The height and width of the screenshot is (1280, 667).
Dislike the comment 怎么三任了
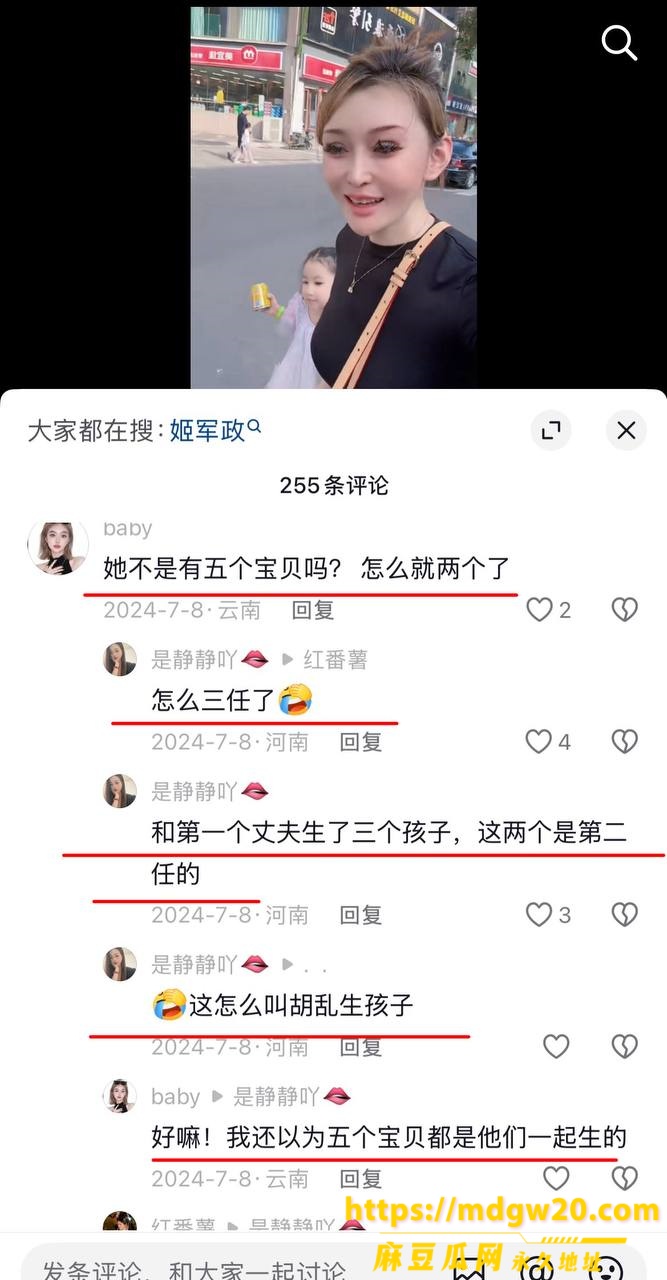pos(625,742)
